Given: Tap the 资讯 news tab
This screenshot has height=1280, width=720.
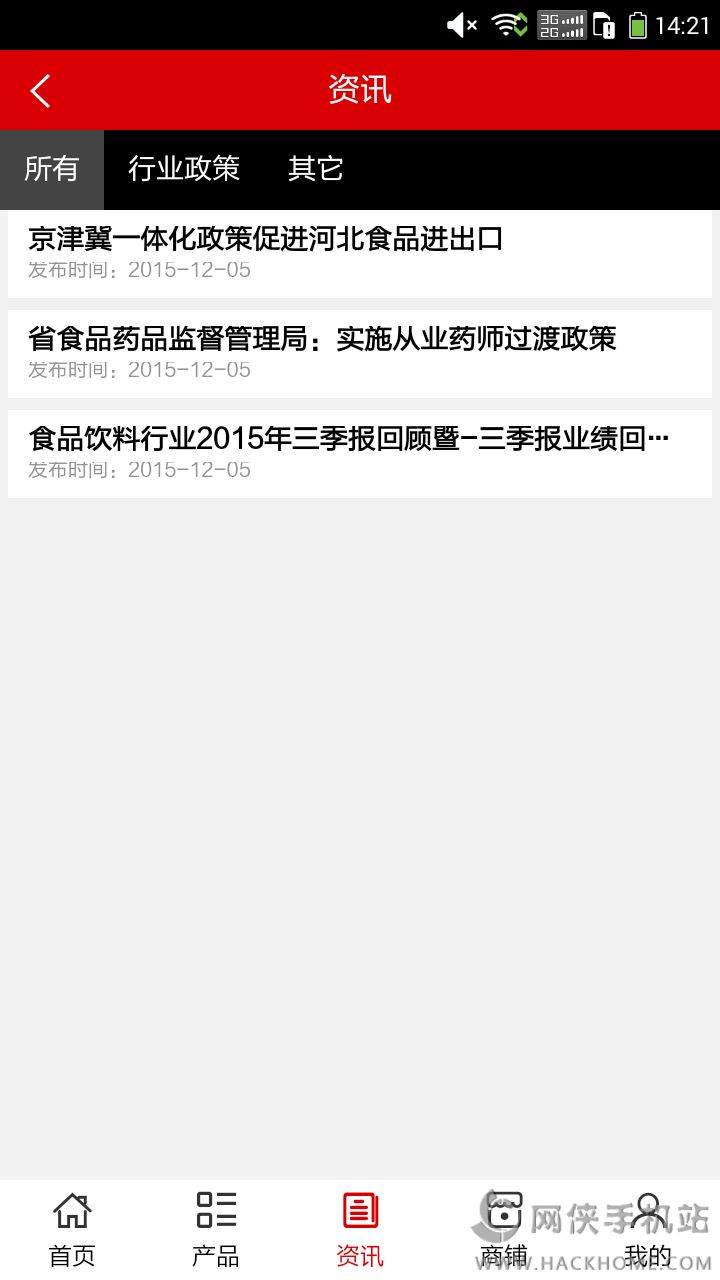Looking at the screenshot, I should pyautogui.click(x=360, y=1230).
